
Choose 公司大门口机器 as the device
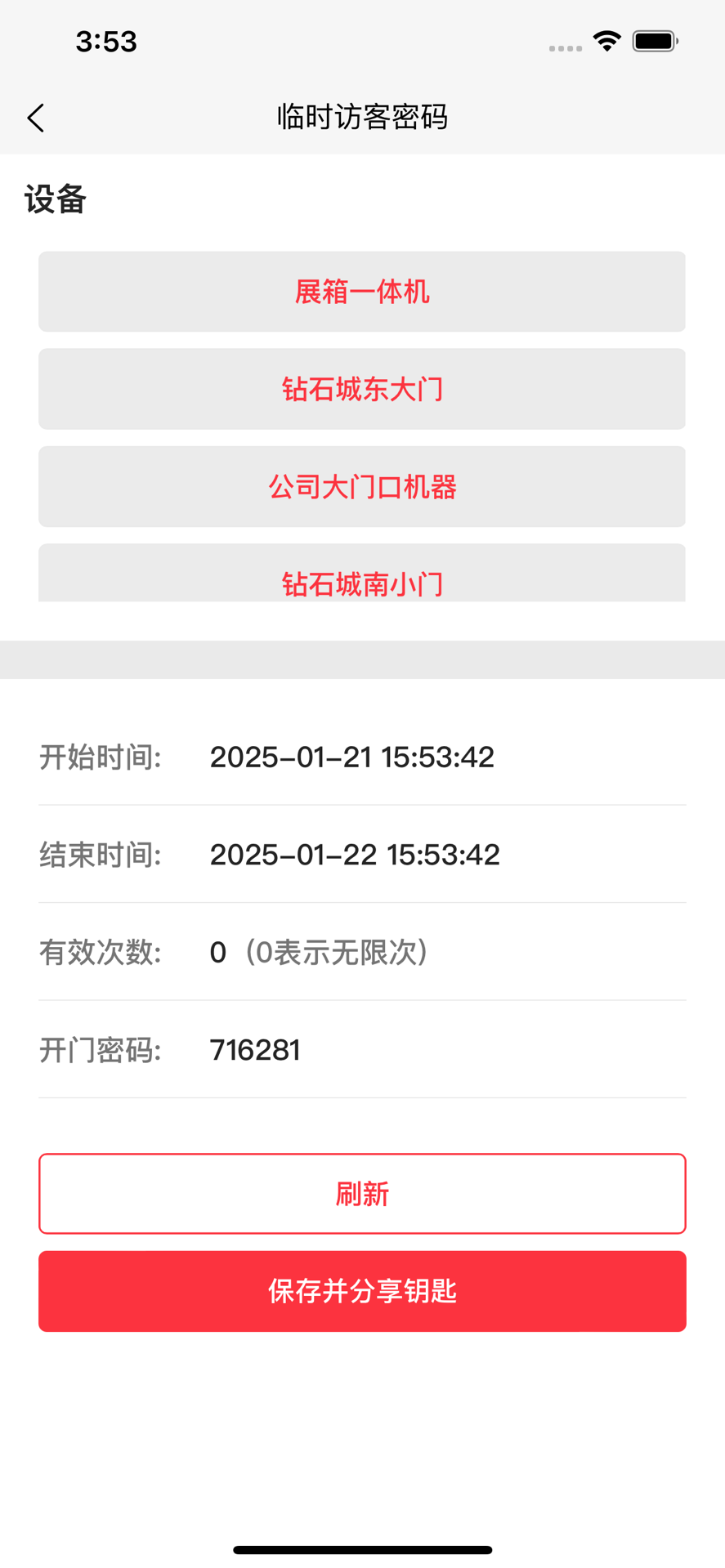click(x=362, y=486)
